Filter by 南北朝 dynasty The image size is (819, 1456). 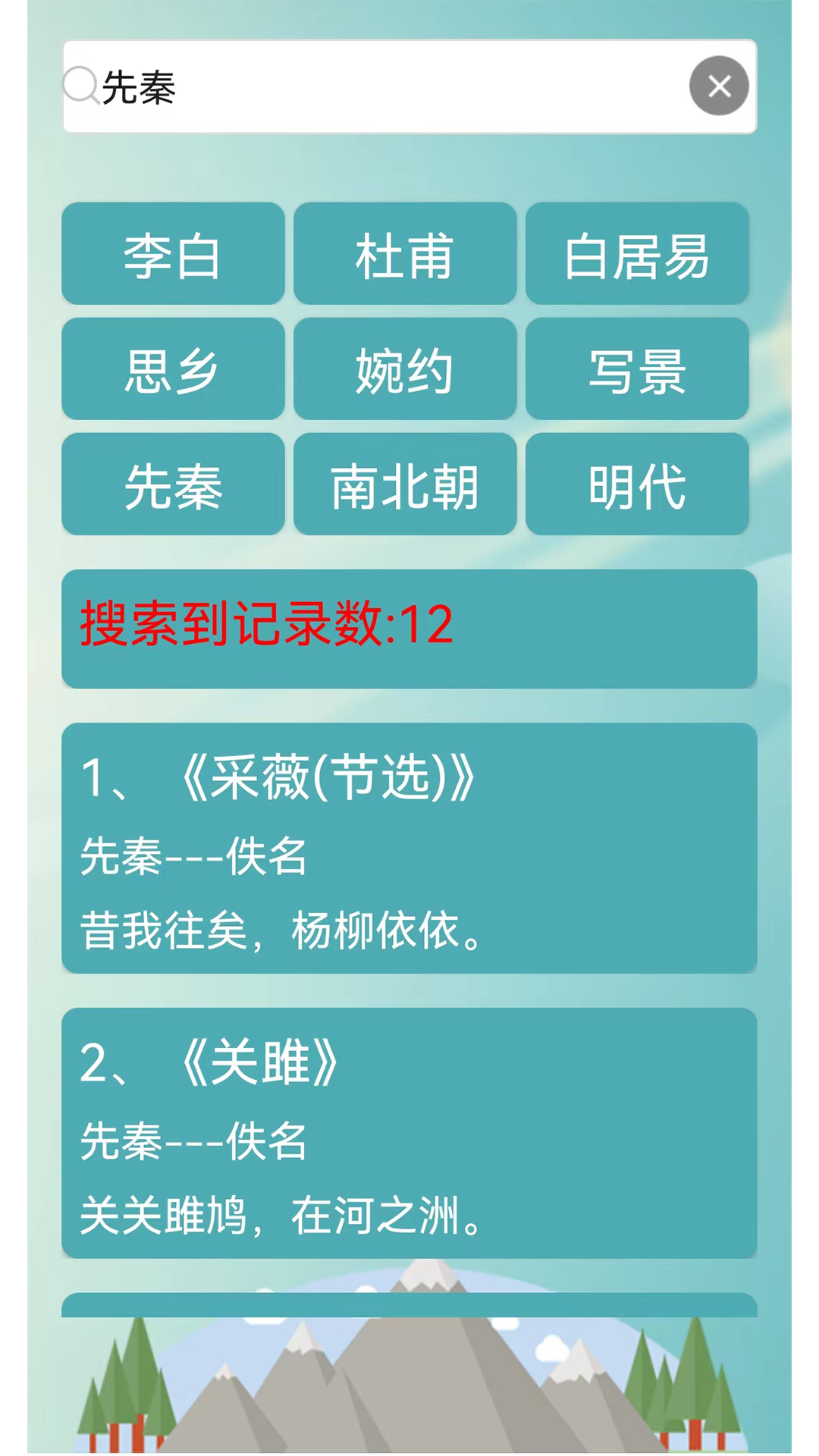pos(405,485)
